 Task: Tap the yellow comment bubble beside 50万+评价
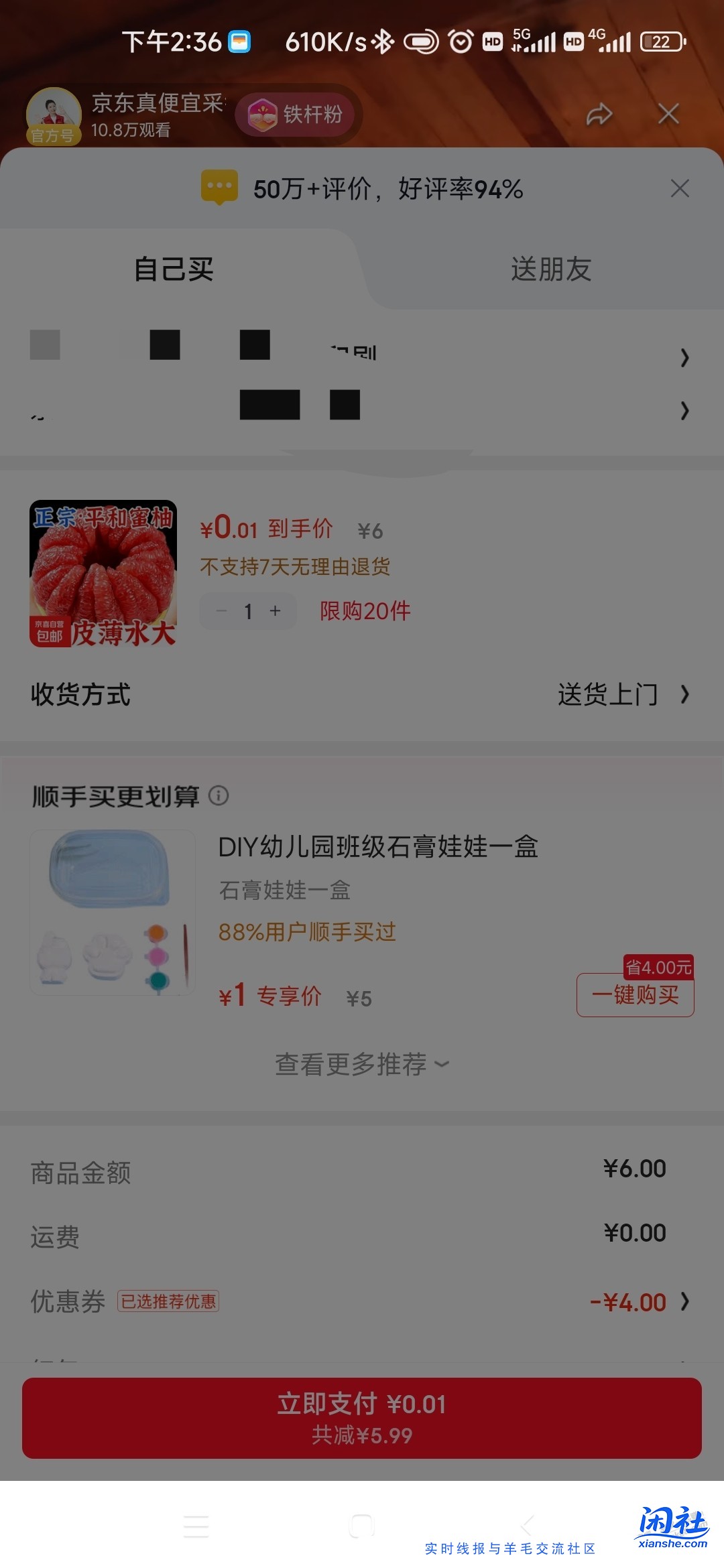pyautogui.click(x=219, y=187)
